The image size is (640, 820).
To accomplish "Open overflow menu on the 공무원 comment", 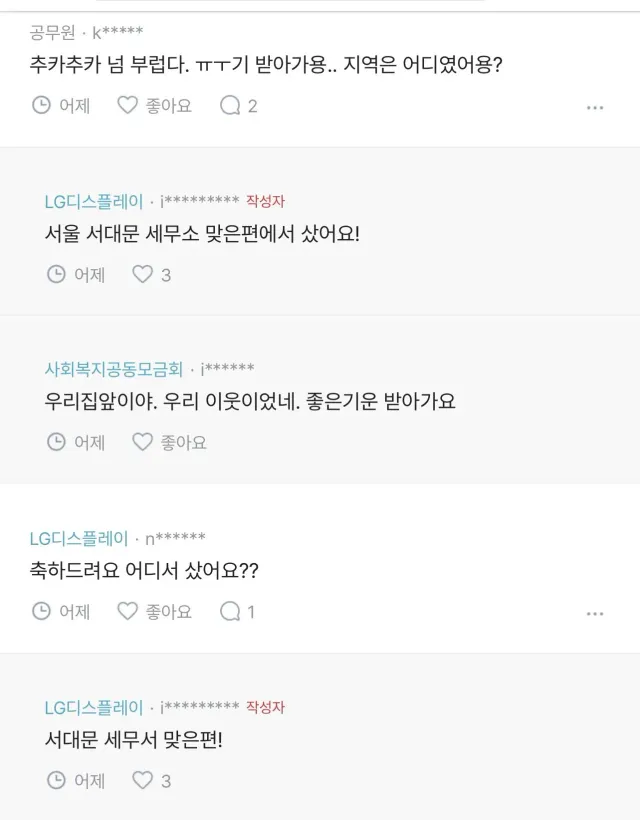I will click(x=595, y=108).
